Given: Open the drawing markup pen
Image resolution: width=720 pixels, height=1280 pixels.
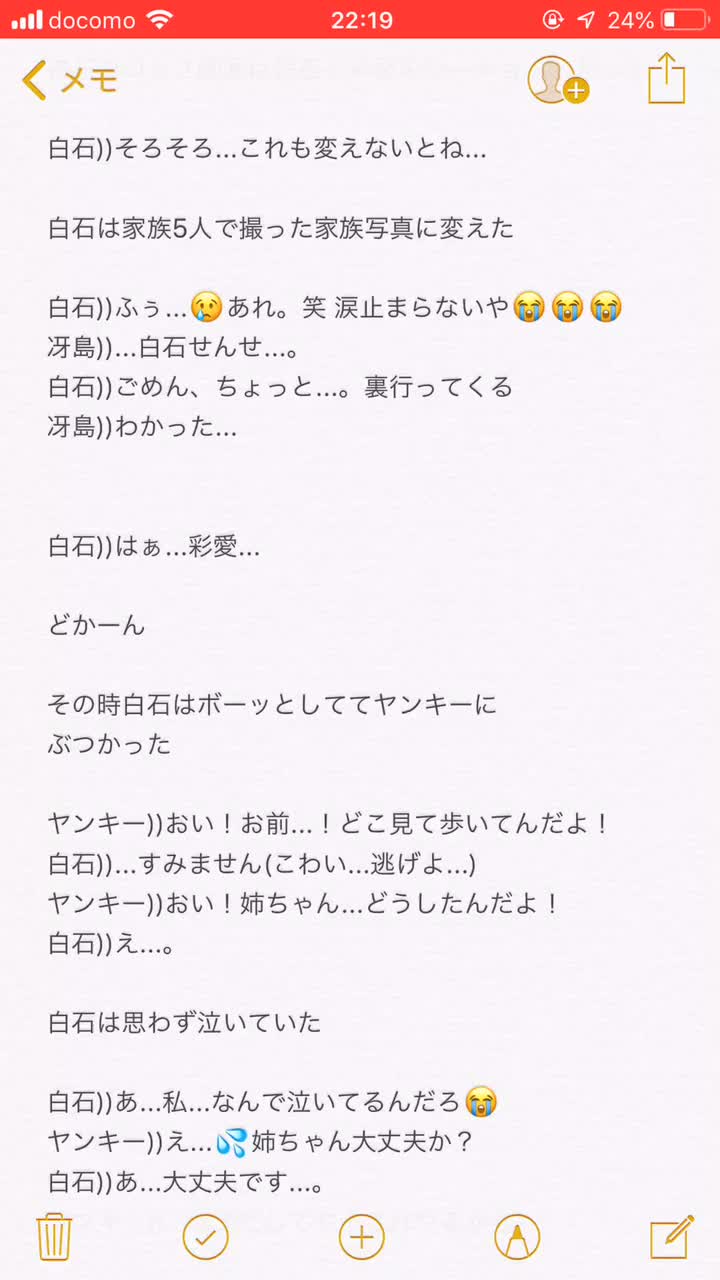Looking at the screenshot, I should (x=517, y=1238).
